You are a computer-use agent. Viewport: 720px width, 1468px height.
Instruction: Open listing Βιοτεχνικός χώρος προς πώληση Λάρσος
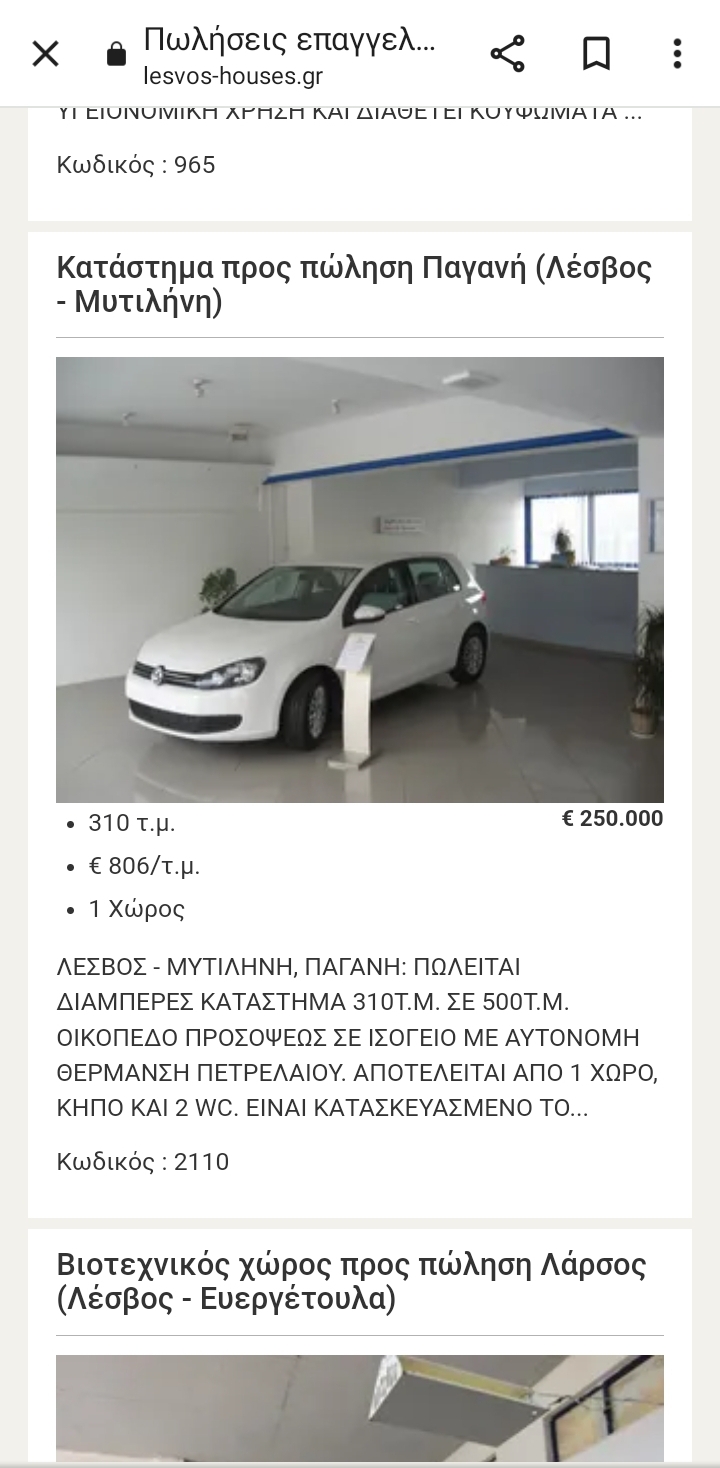[x=352, y=1281]
